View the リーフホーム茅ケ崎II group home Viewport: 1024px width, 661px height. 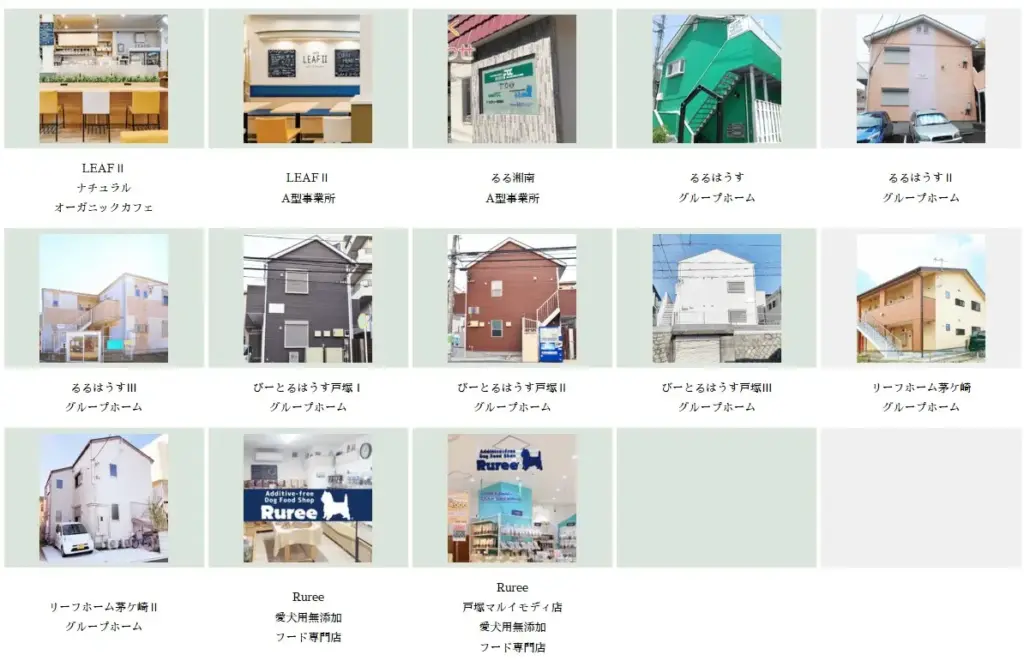pyautogui.click(x=104, y=498)
